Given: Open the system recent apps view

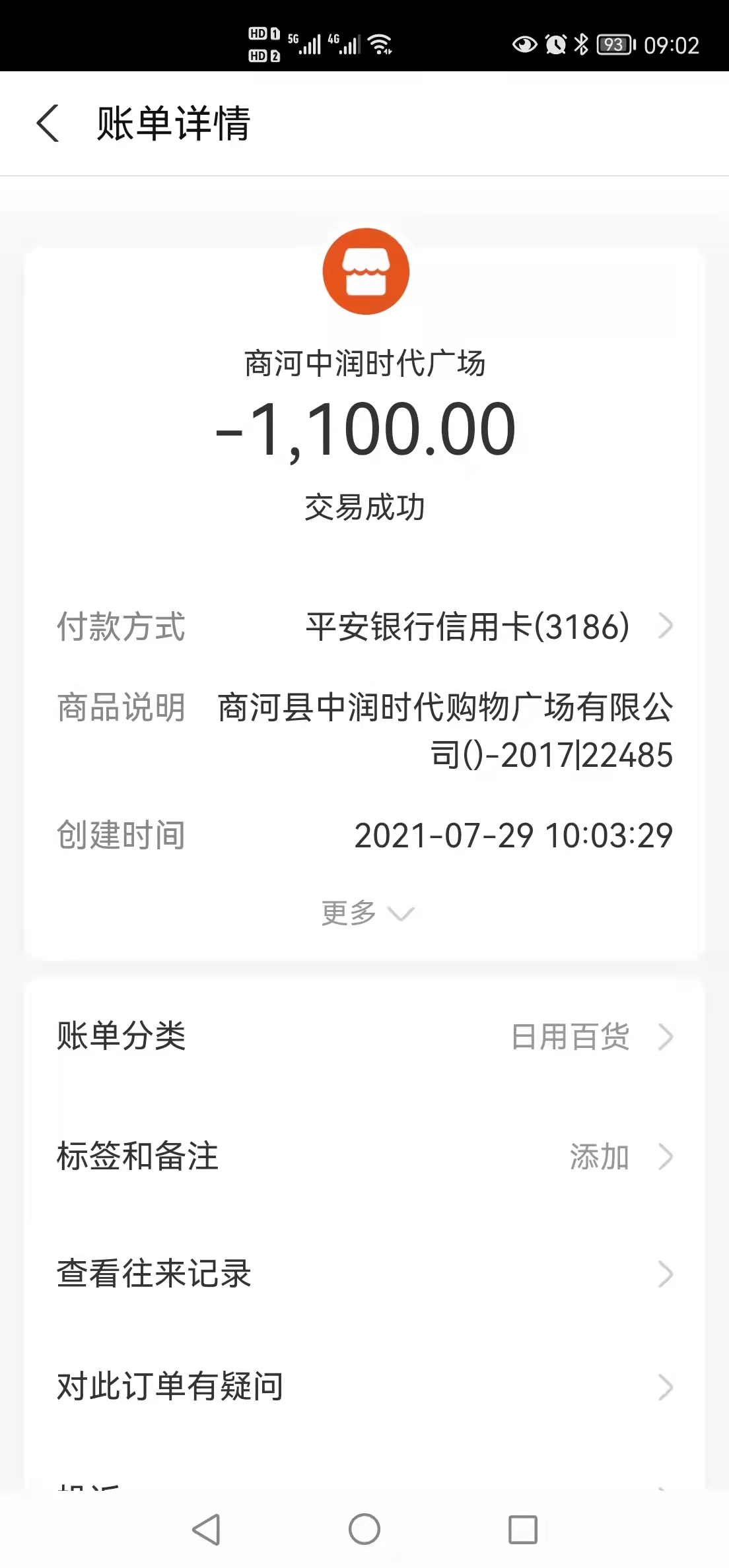Looking at the screenshot, I should 523,1529.
